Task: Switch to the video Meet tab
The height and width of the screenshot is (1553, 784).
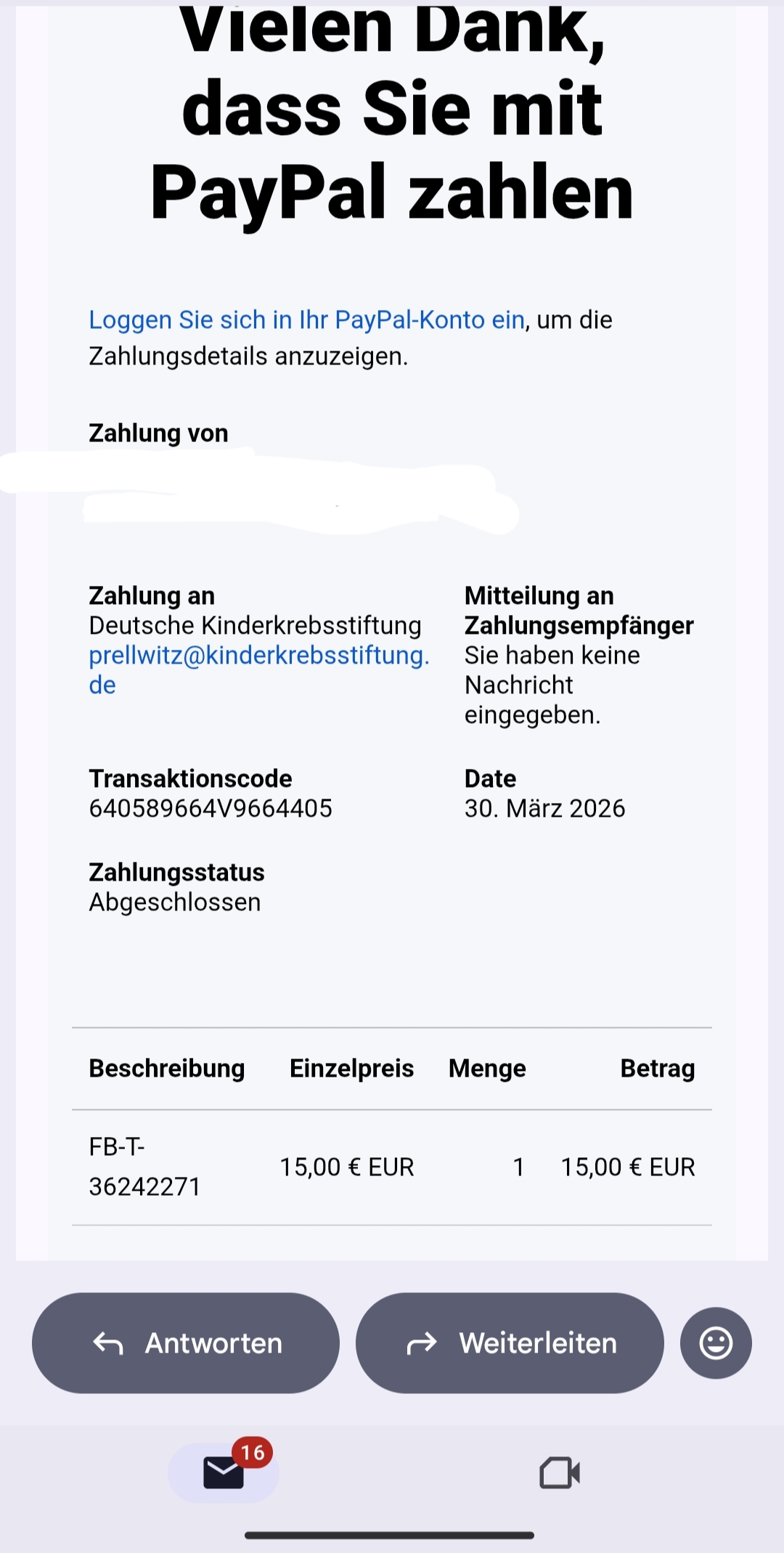Action: 560,1473
